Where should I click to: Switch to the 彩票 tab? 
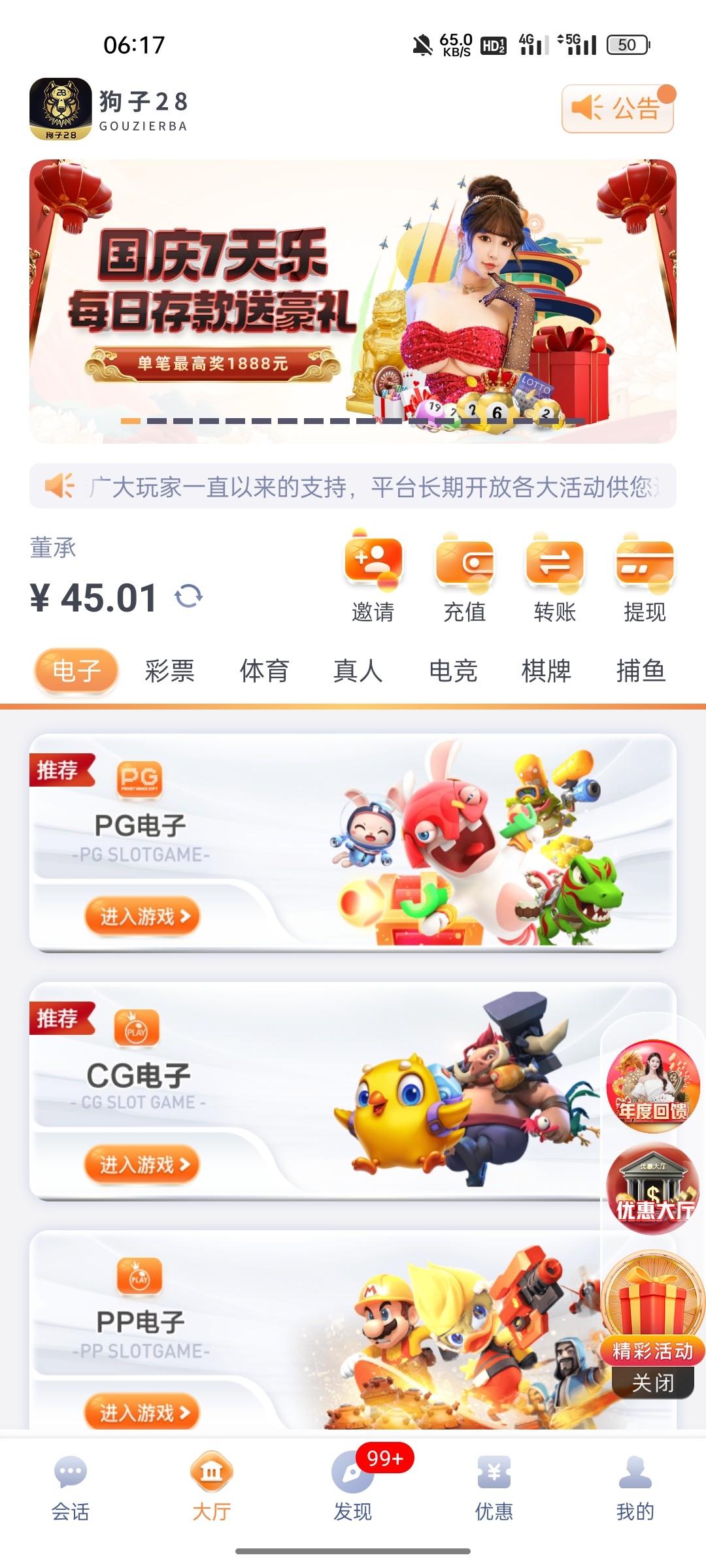coord(170,671)
